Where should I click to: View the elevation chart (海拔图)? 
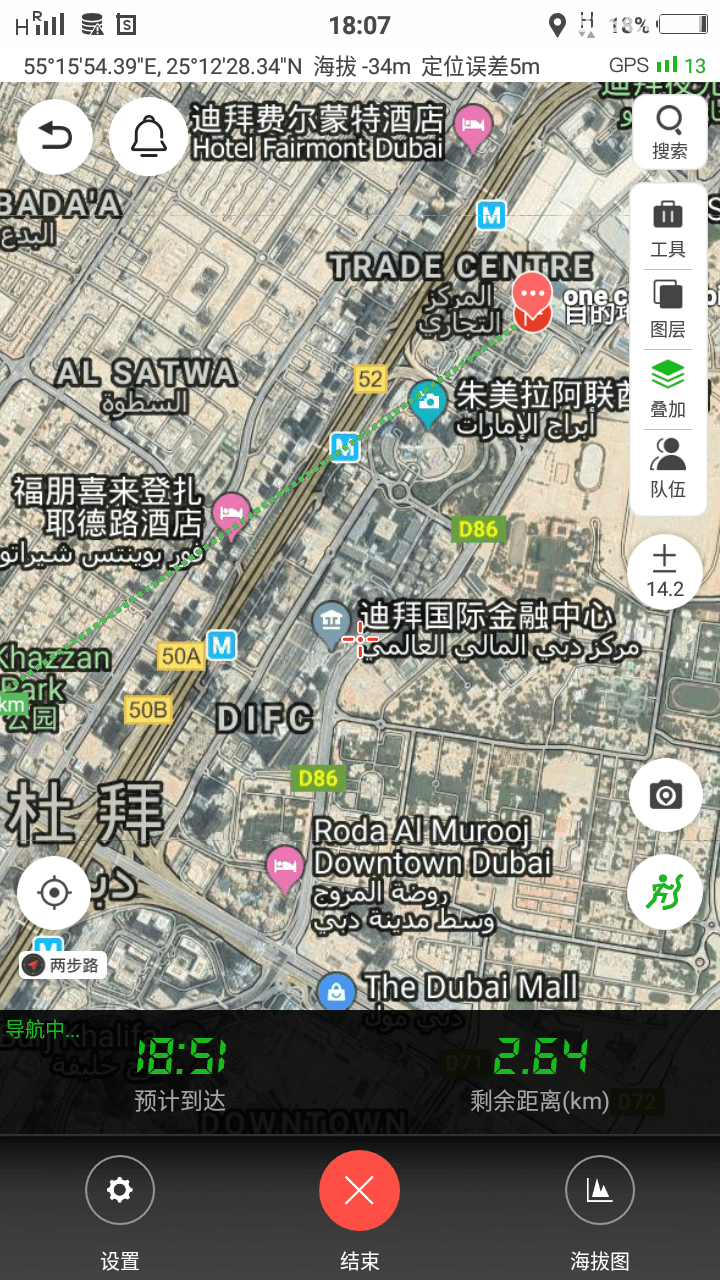point(600,1190)
